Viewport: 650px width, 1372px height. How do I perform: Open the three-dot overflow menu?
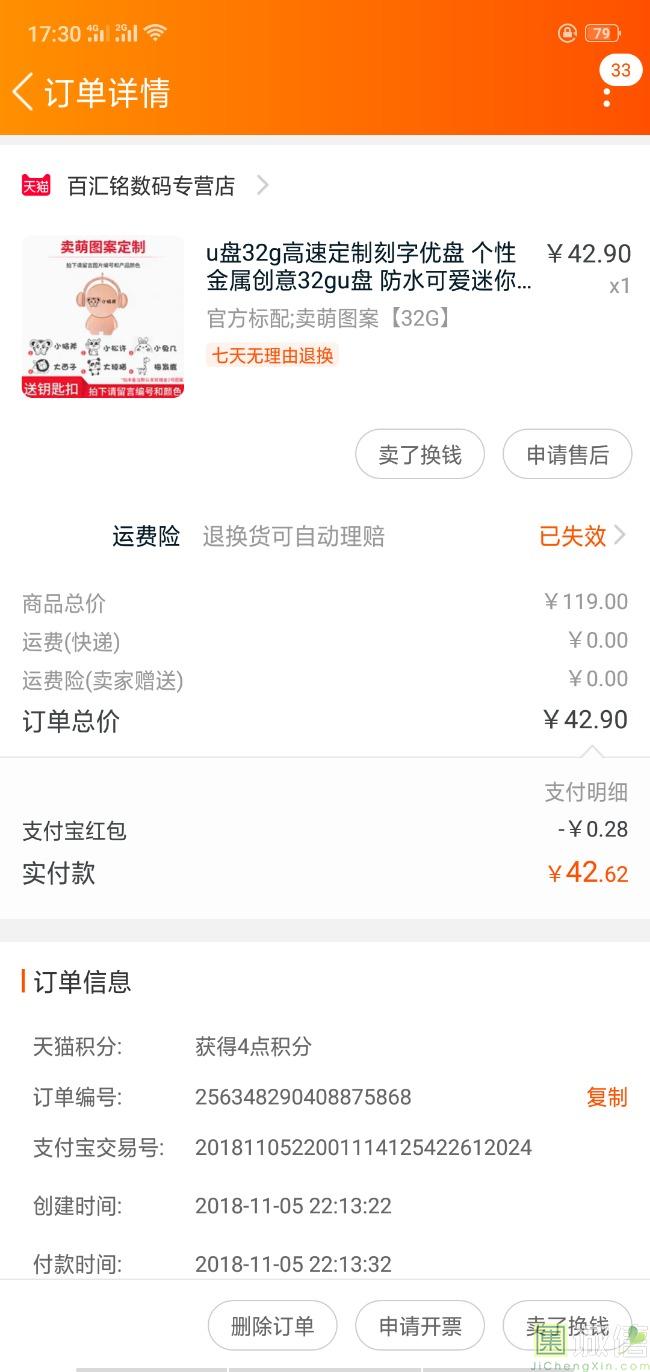click(x=607, y=97)
